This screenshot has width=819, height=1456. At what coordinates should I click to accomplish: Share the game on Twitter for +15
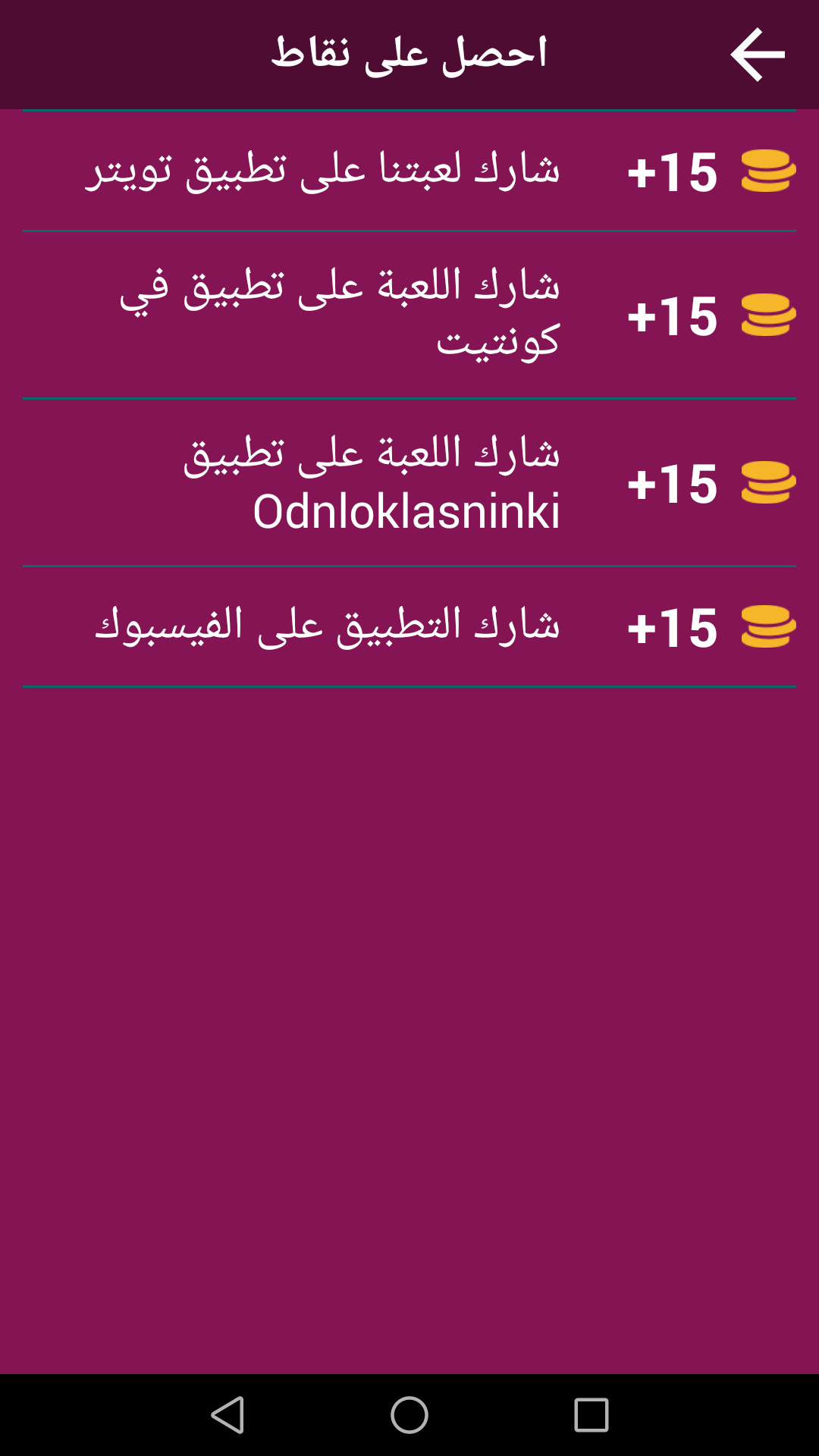point(409,171)
